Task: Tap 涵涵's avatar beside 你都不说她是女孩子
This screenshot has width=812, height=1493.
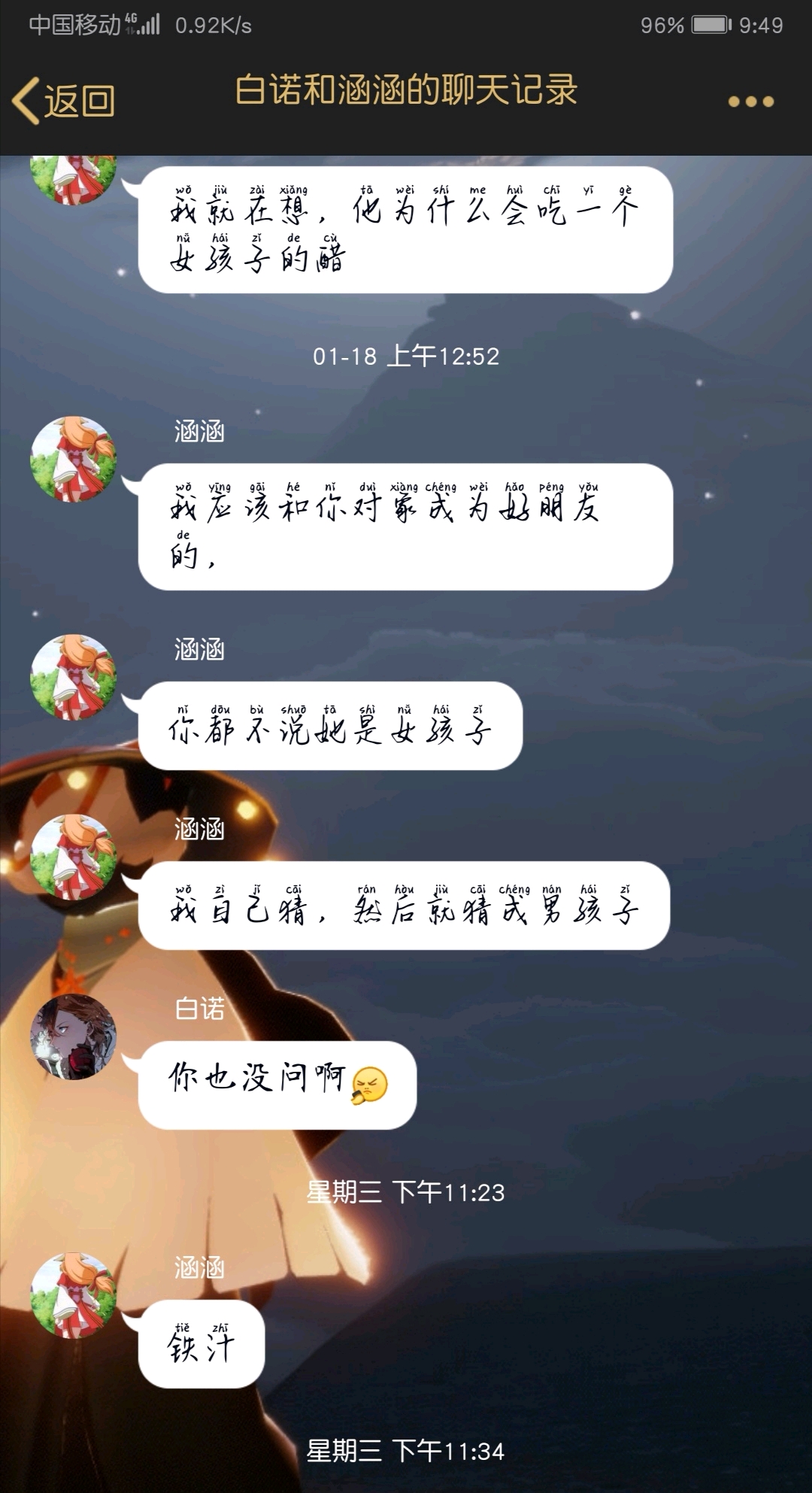Action: tap(73, 677)
